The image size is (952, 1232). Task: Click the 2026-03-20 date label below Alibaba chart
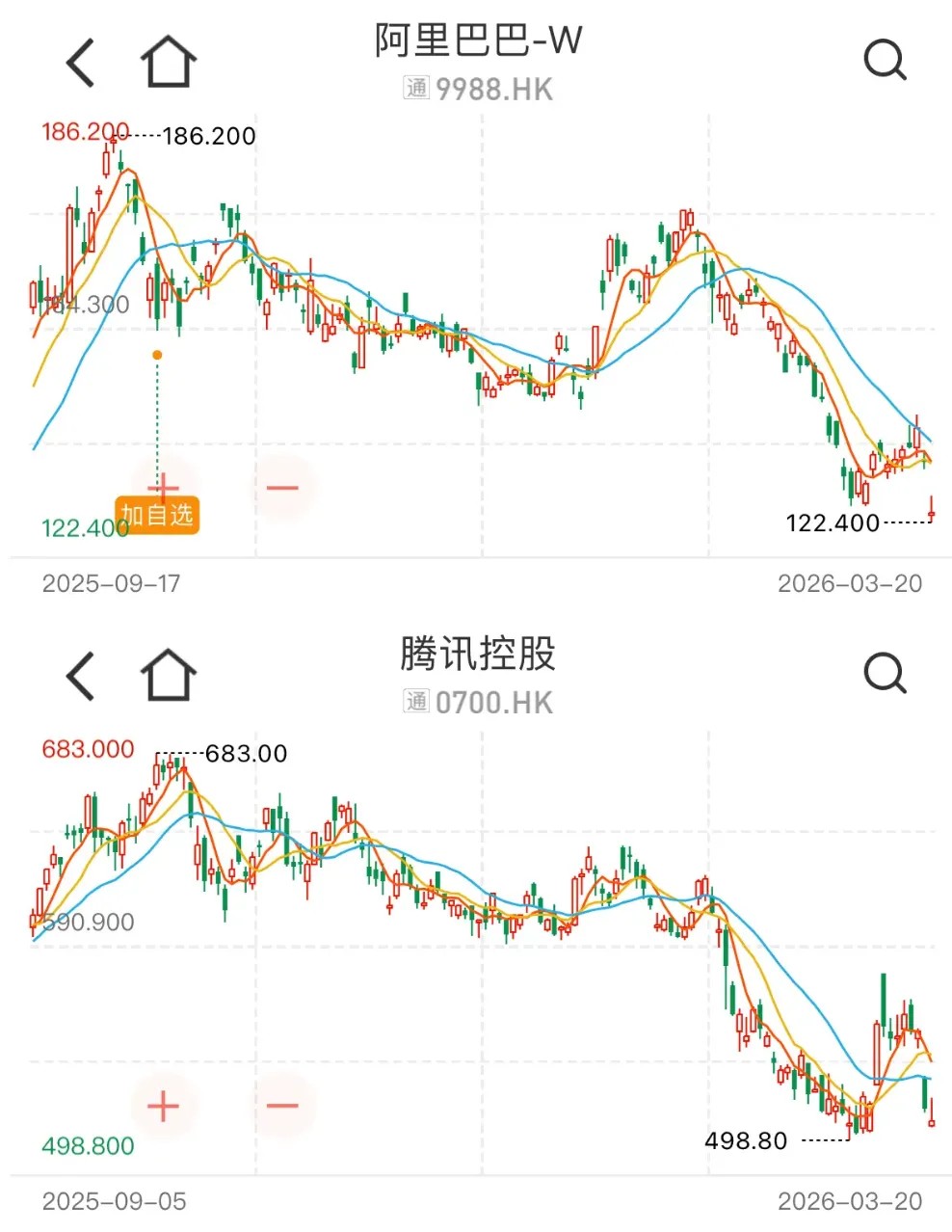[x=852, y=583]
